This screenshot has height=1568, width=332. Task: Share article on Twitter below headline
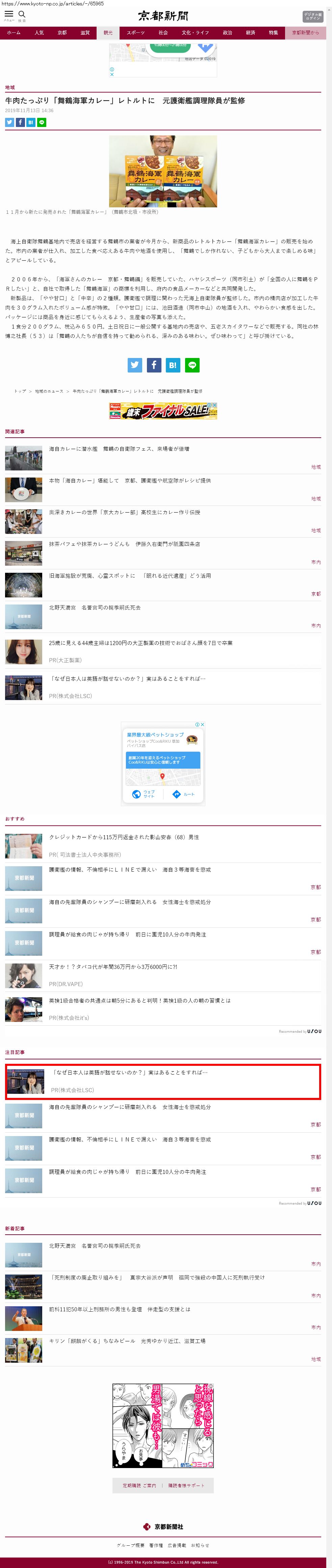point(10,122)
